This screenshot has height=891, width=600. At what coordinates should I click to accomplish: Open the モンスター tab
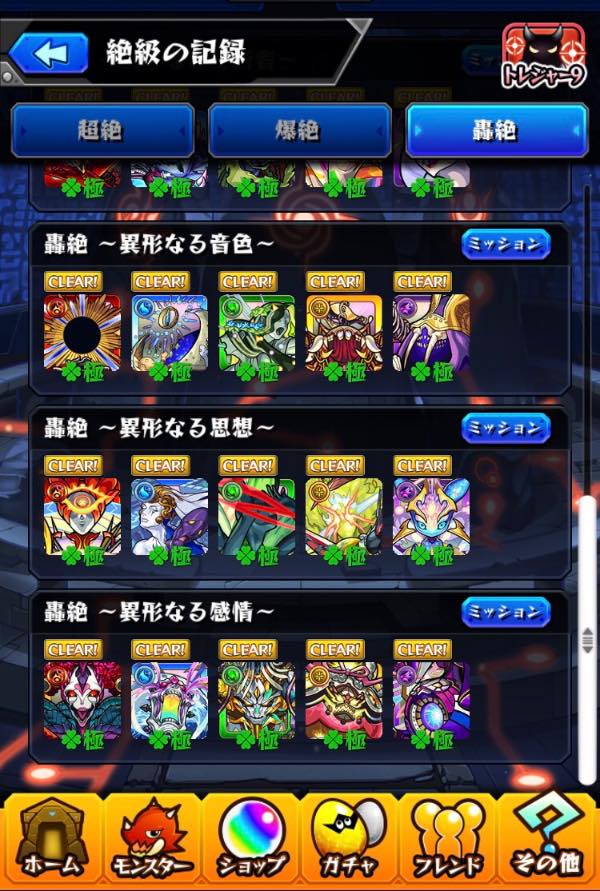coord(150,838)
